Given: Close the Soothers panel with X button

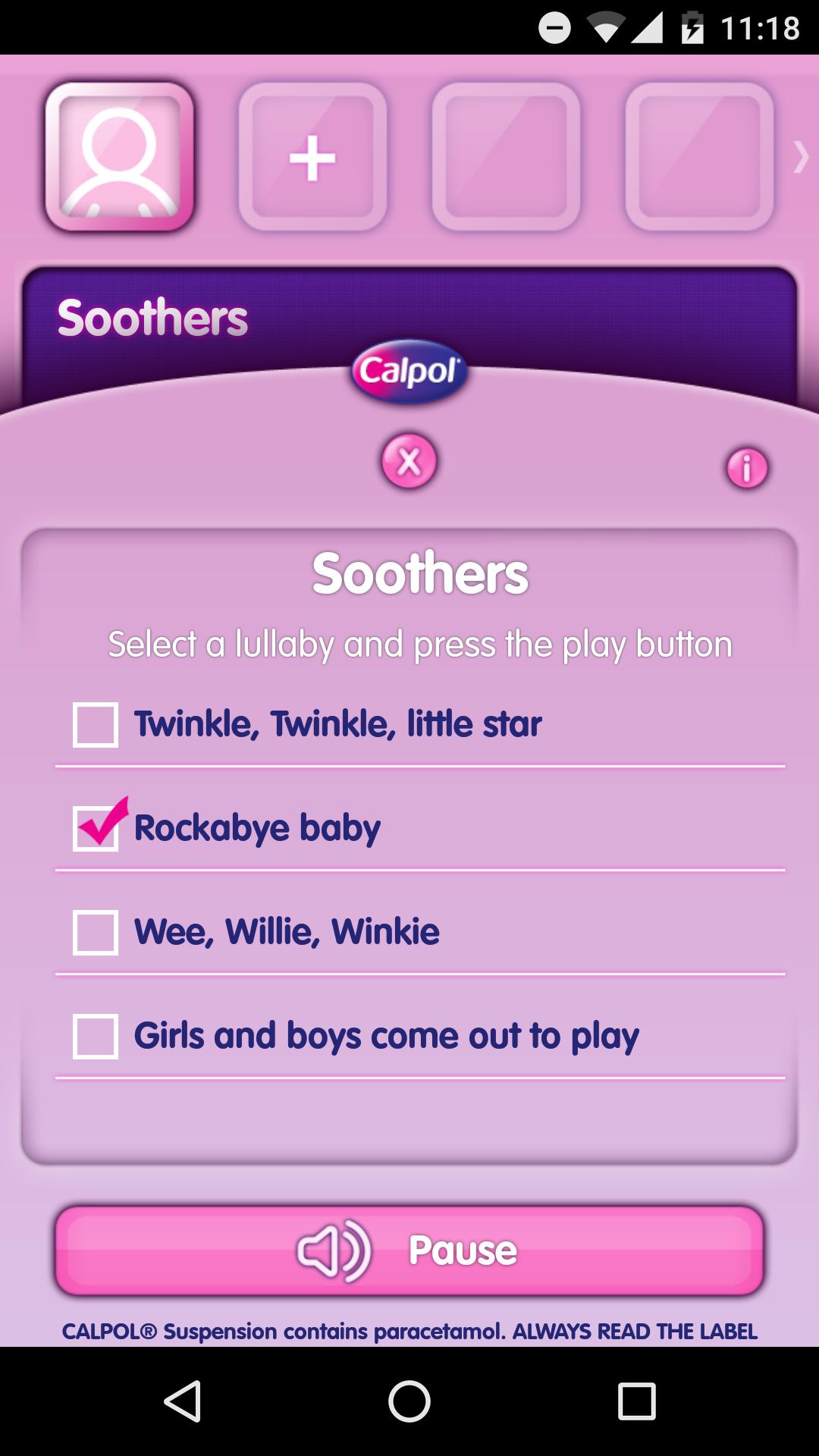Looking at the screenshot, I should tap(409, 461).
